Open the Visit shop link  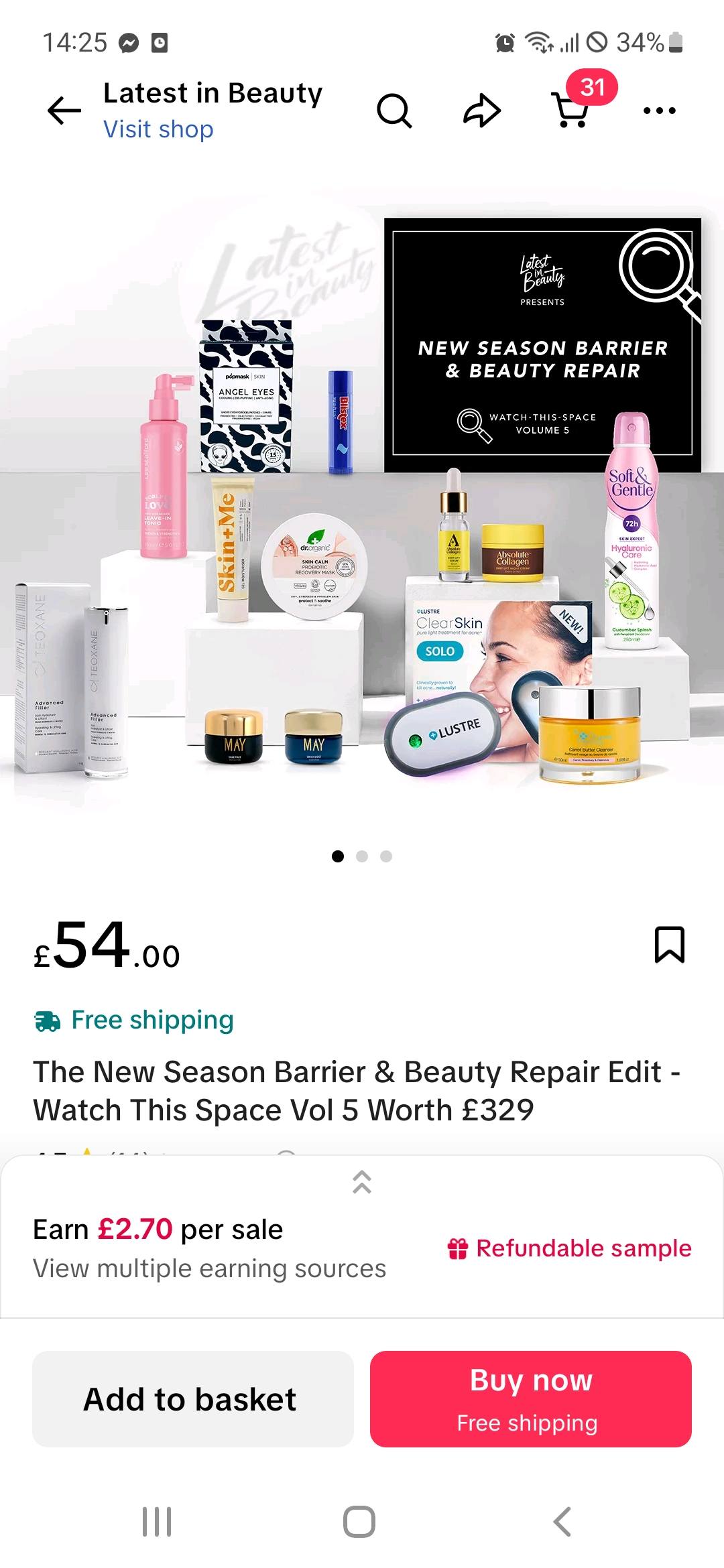[158, 129]
